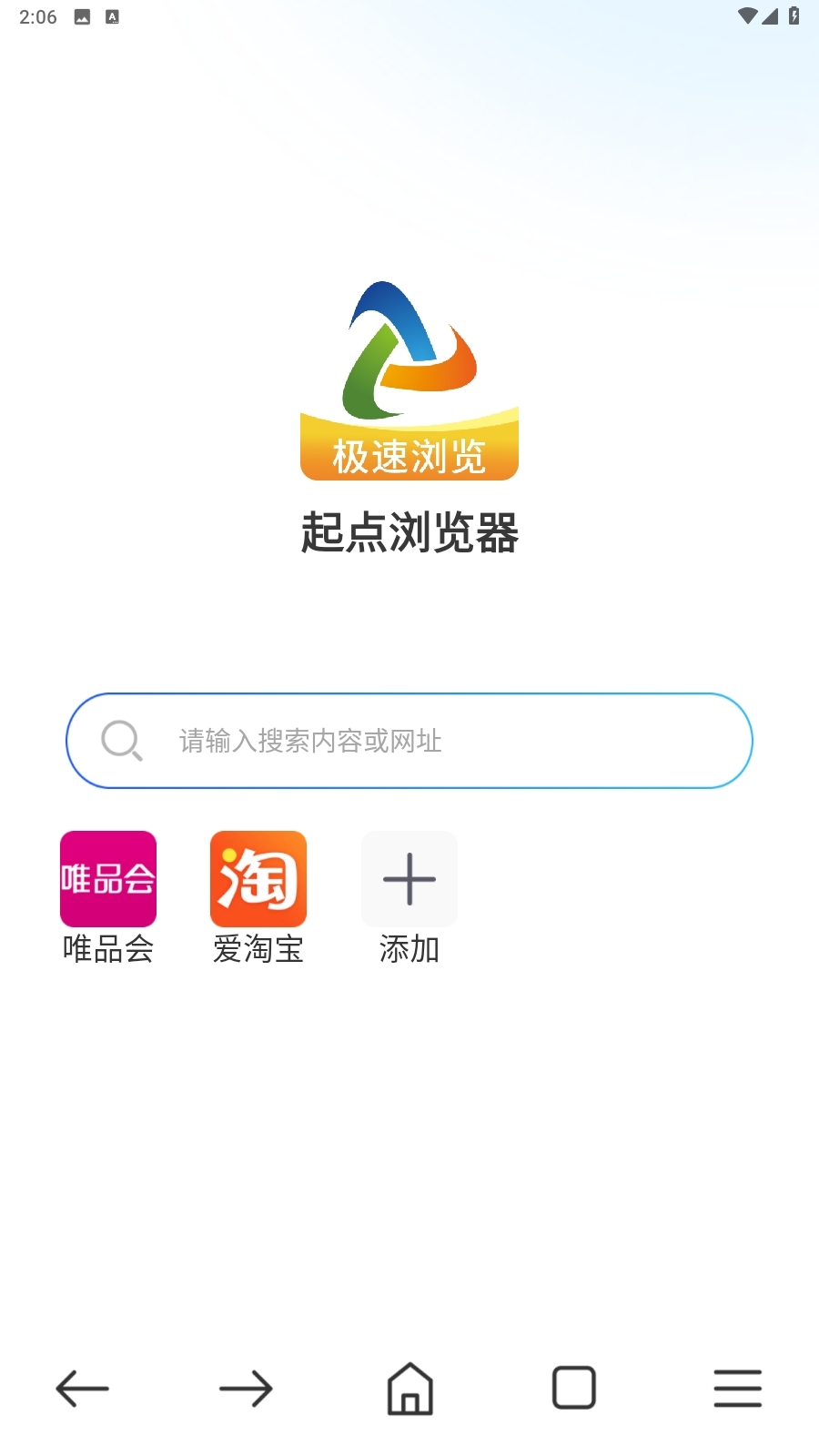Select the forward arrow in bottom bar
Image resolution: width=819 pixels, height=1456 pixels.
coord(246,1389)
